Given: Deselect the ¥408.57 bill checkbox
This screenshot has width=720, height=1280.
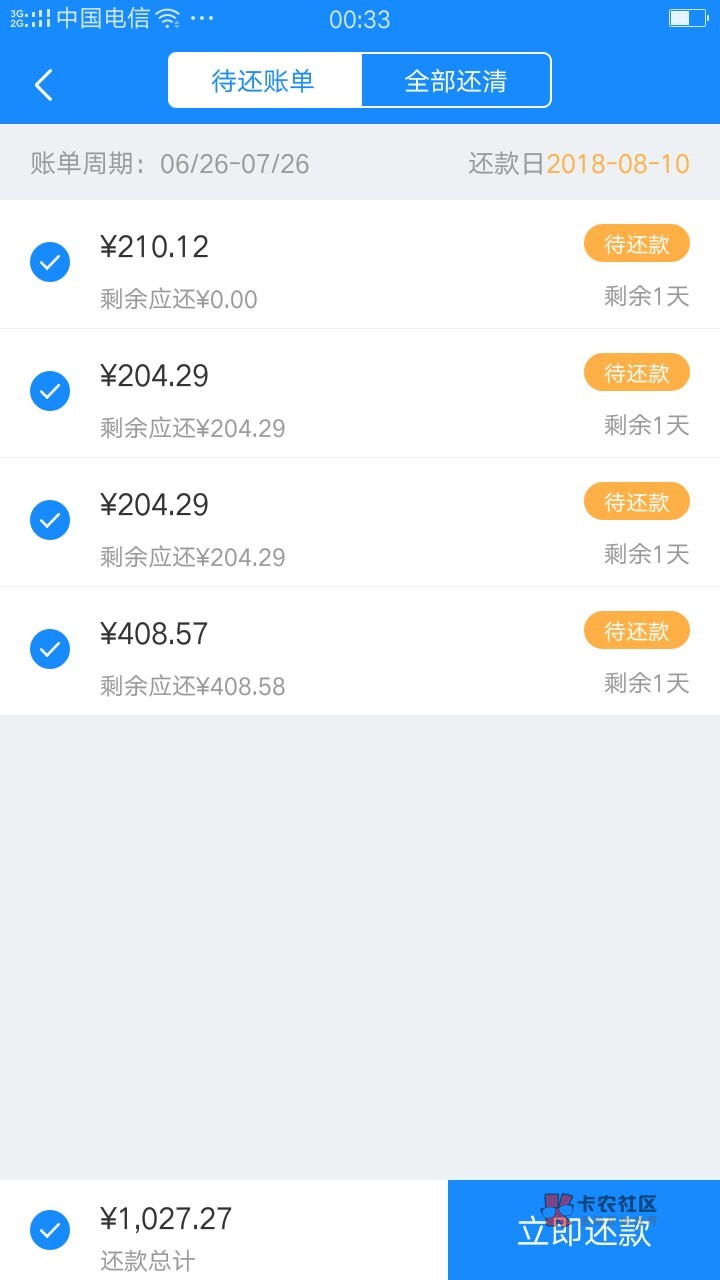Looking at the screenshot, I should [50, 649].
